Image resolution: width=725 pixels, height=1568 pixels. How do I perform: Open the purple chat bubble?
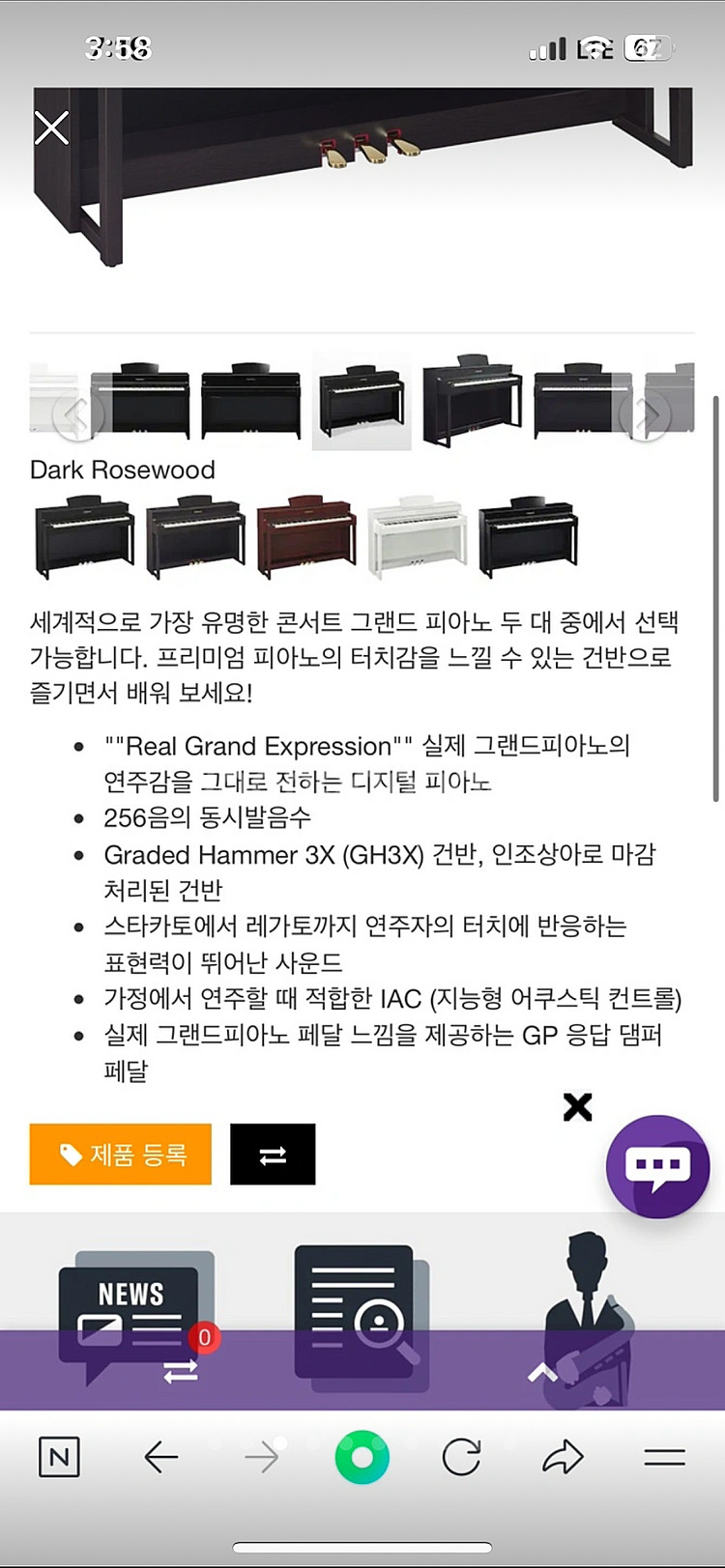[658, 1166]
